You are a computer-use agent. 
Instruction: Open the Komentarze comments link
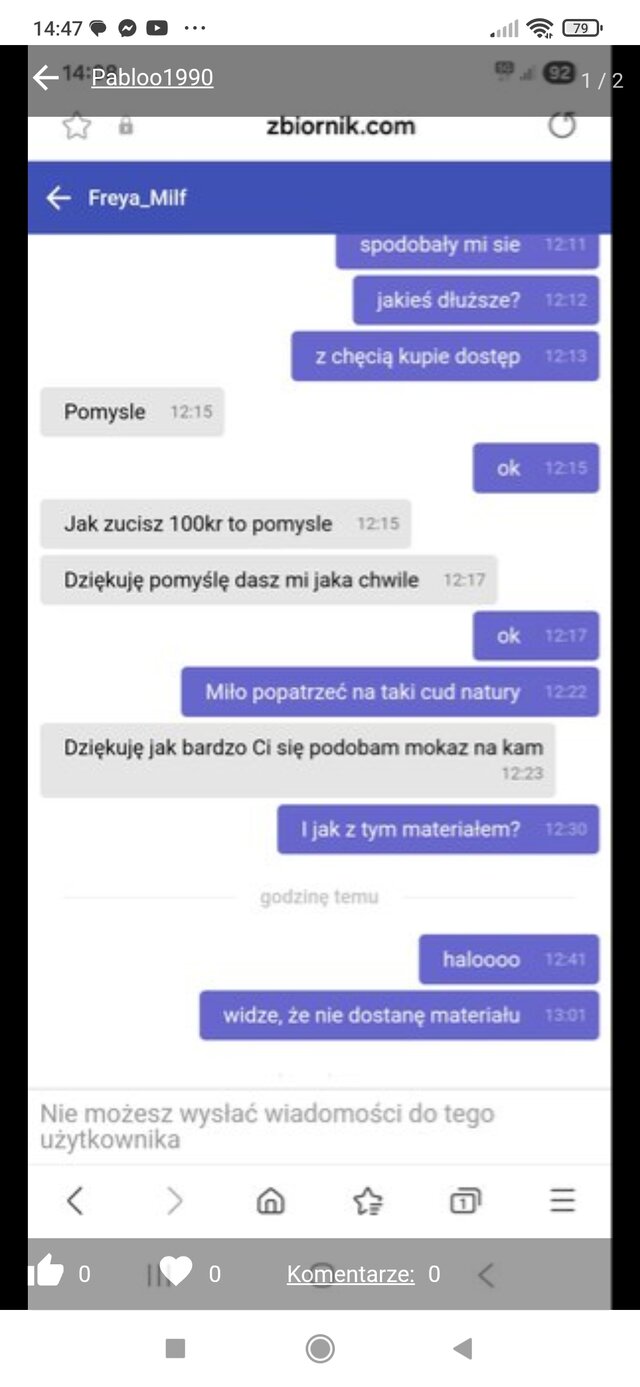350,1273
